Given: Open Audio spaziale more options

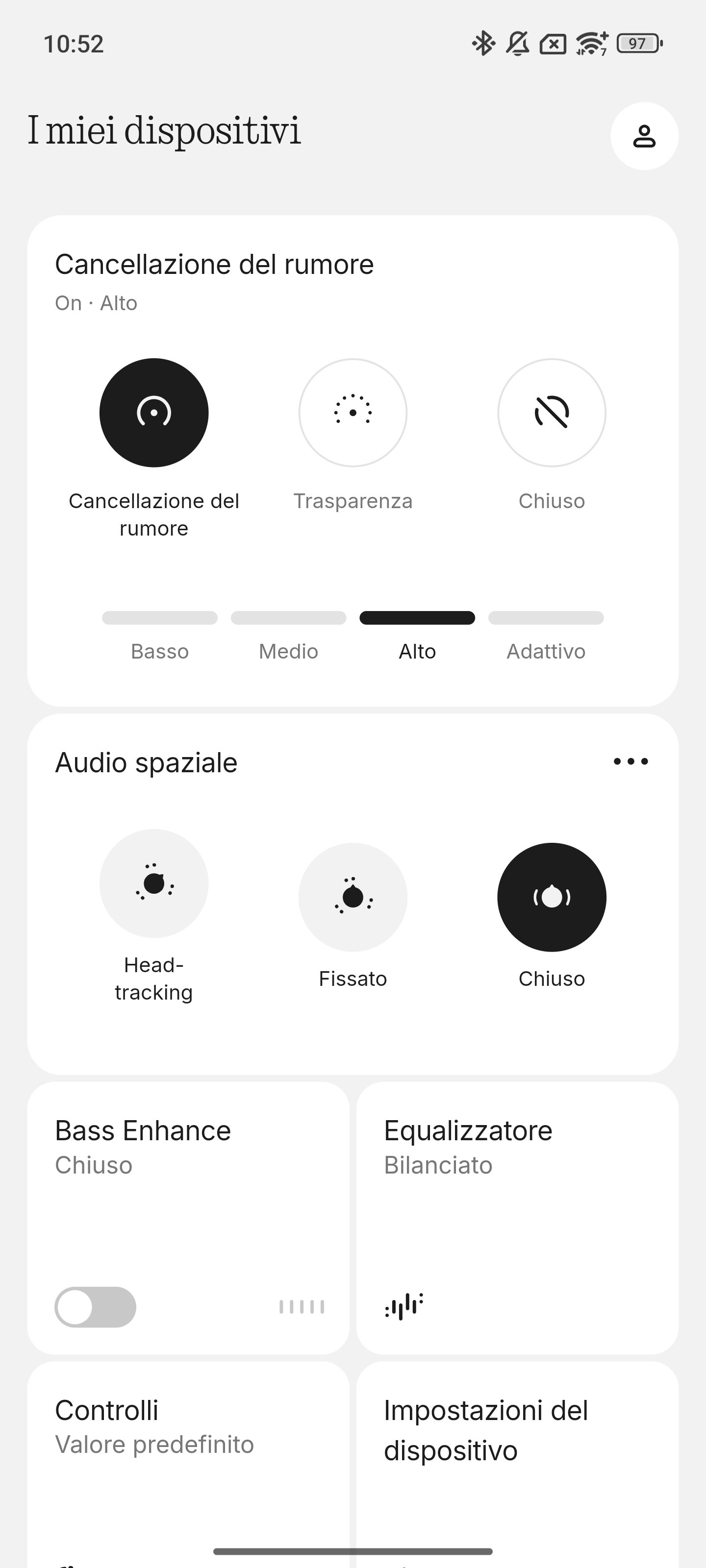Looking at the screenshot, I should (630, 761).
